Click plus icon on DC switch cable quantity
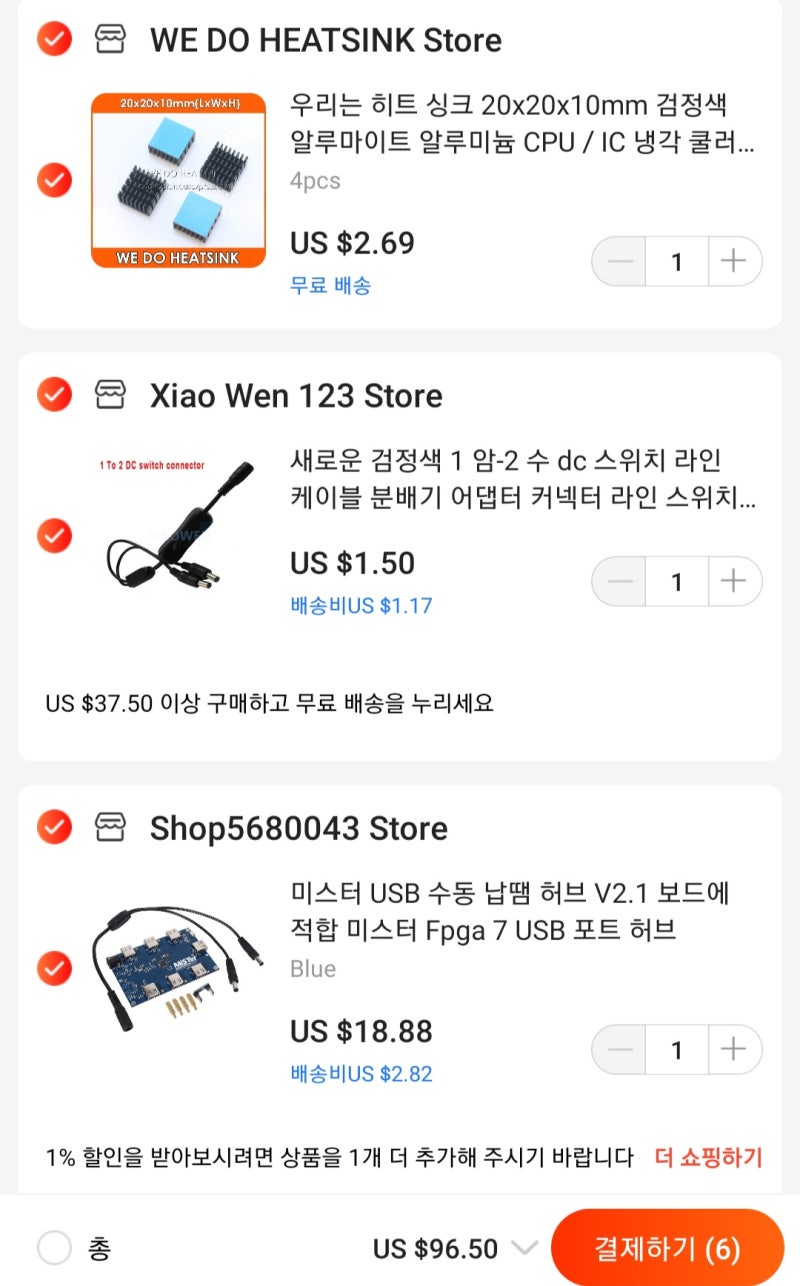Screen dimensions: 800x1286 (x=734, y=580)
